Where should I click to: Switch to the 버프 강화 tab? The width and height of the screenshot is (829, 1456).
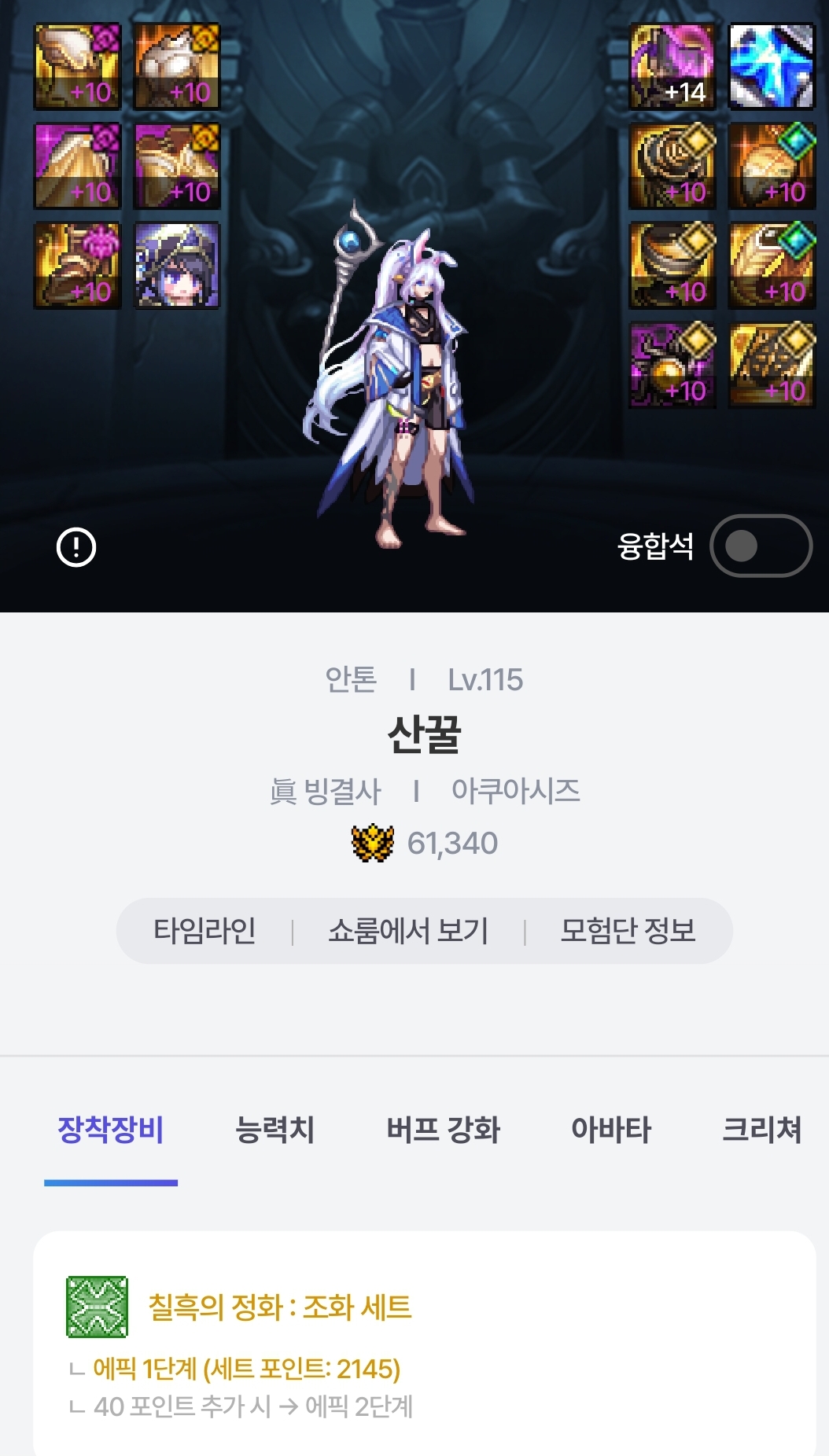click(443, 1130)
